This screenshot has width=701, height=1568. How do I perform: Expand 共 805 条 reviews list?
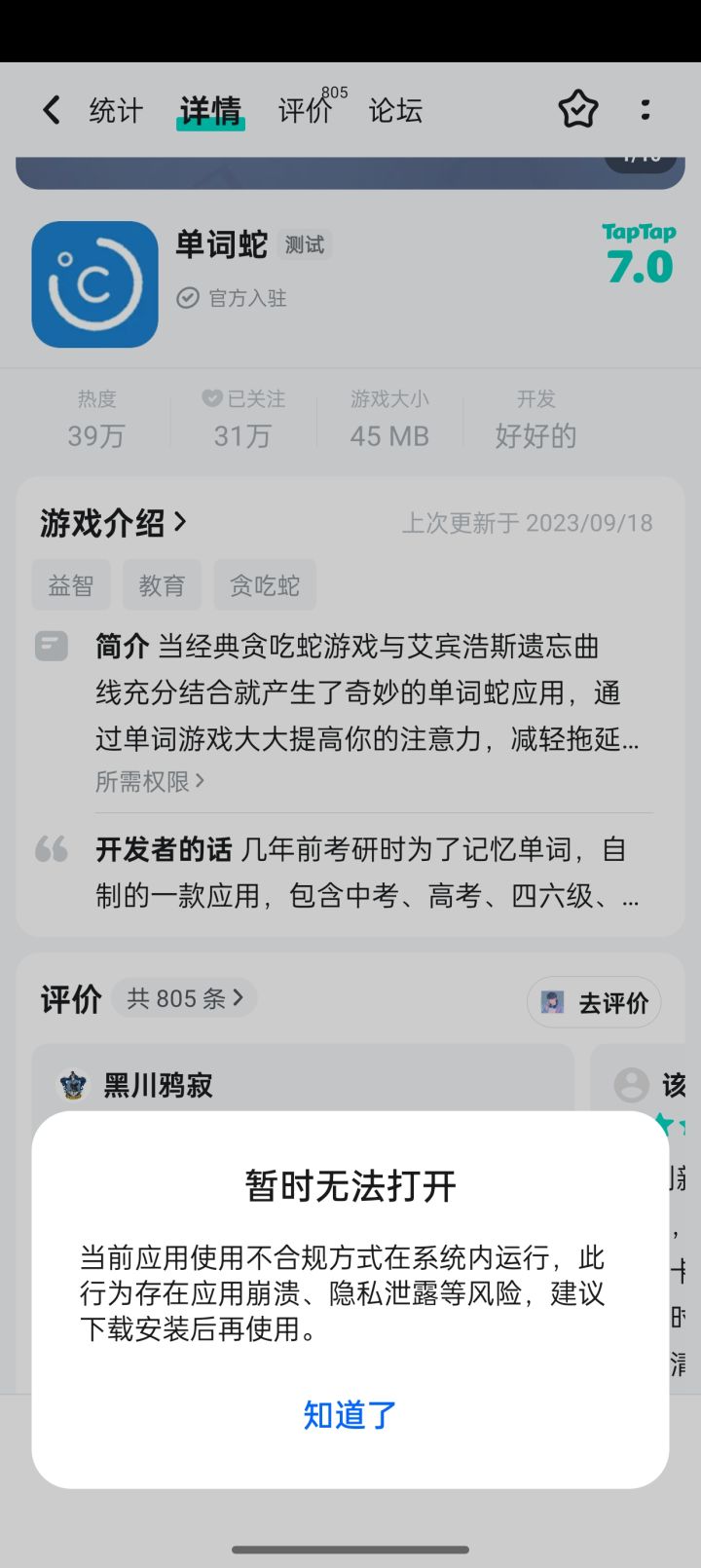point(184,997)
